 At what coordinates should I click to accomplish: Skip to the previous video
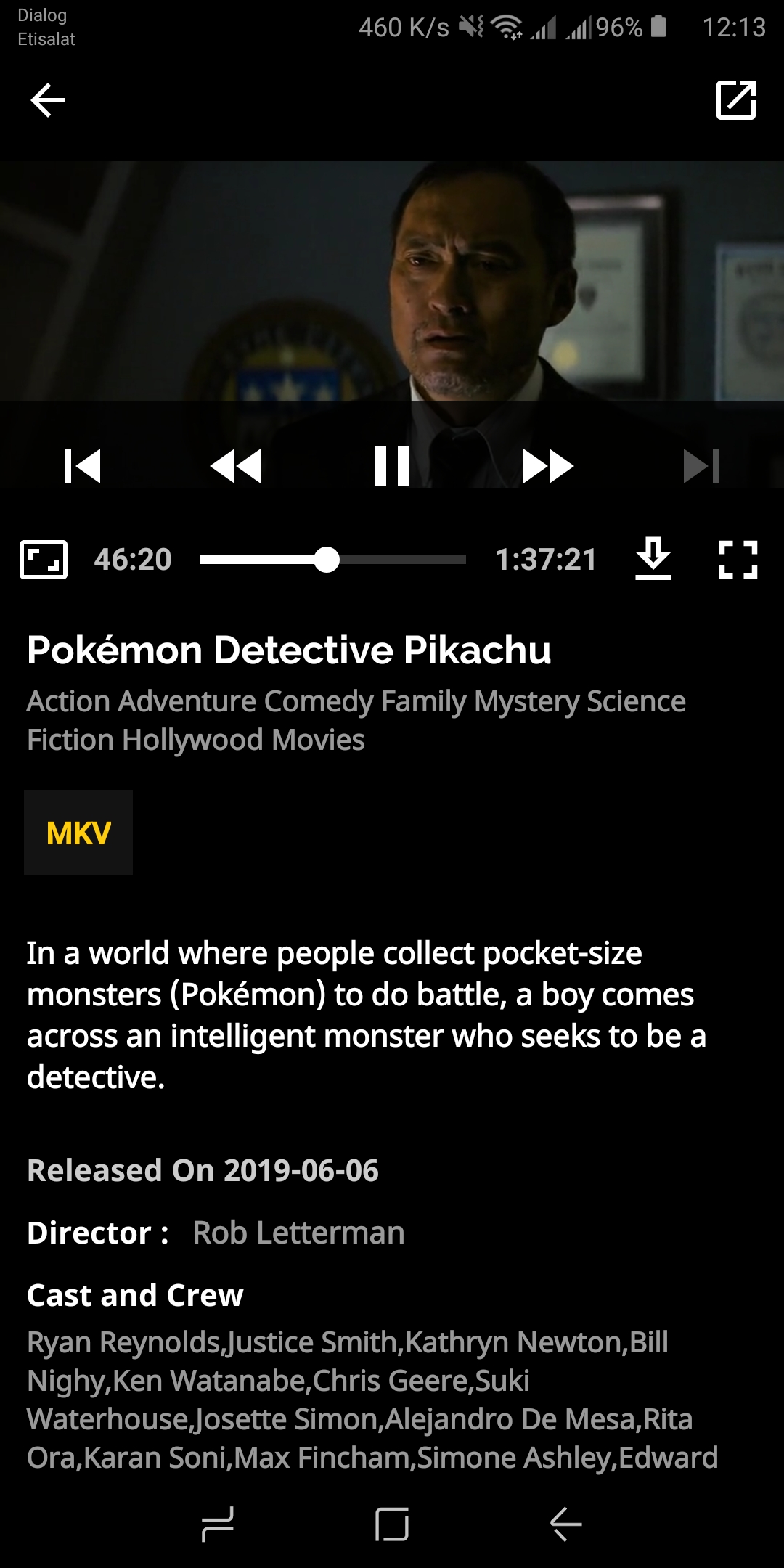pos(83,466)
